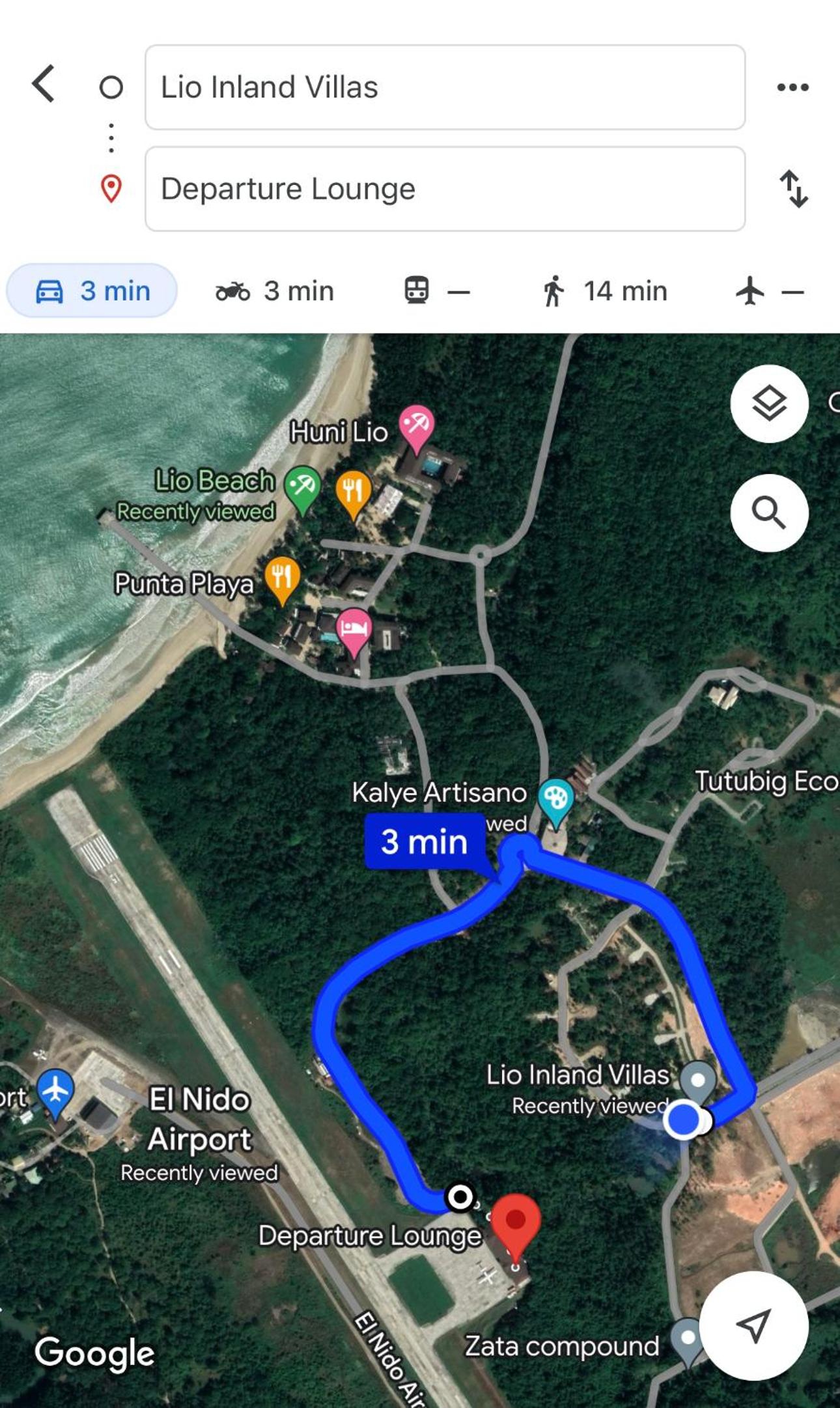This screenshot has height=1408, width=840.
Task: Tap the Lio Beach green pin
Action: tap(302, 489)
